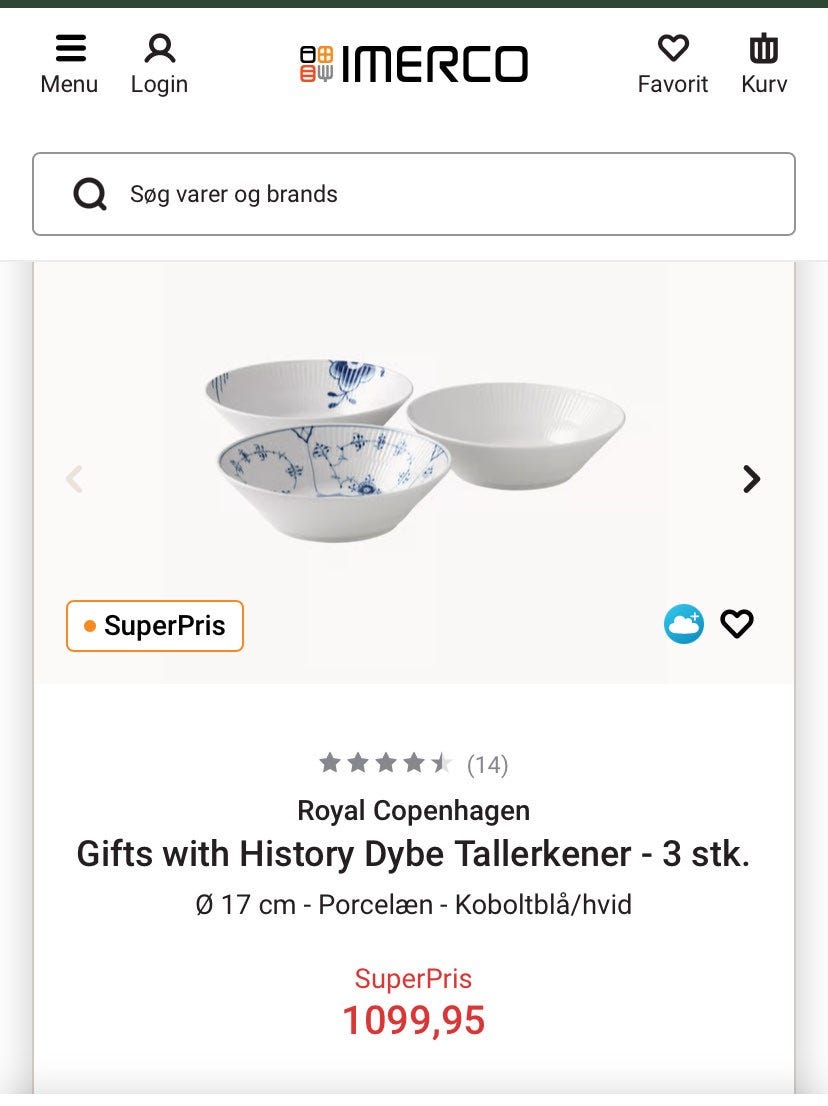Go to previous image with left chevron
Screen dimensions: 828x1106
[x=75, y=479]
